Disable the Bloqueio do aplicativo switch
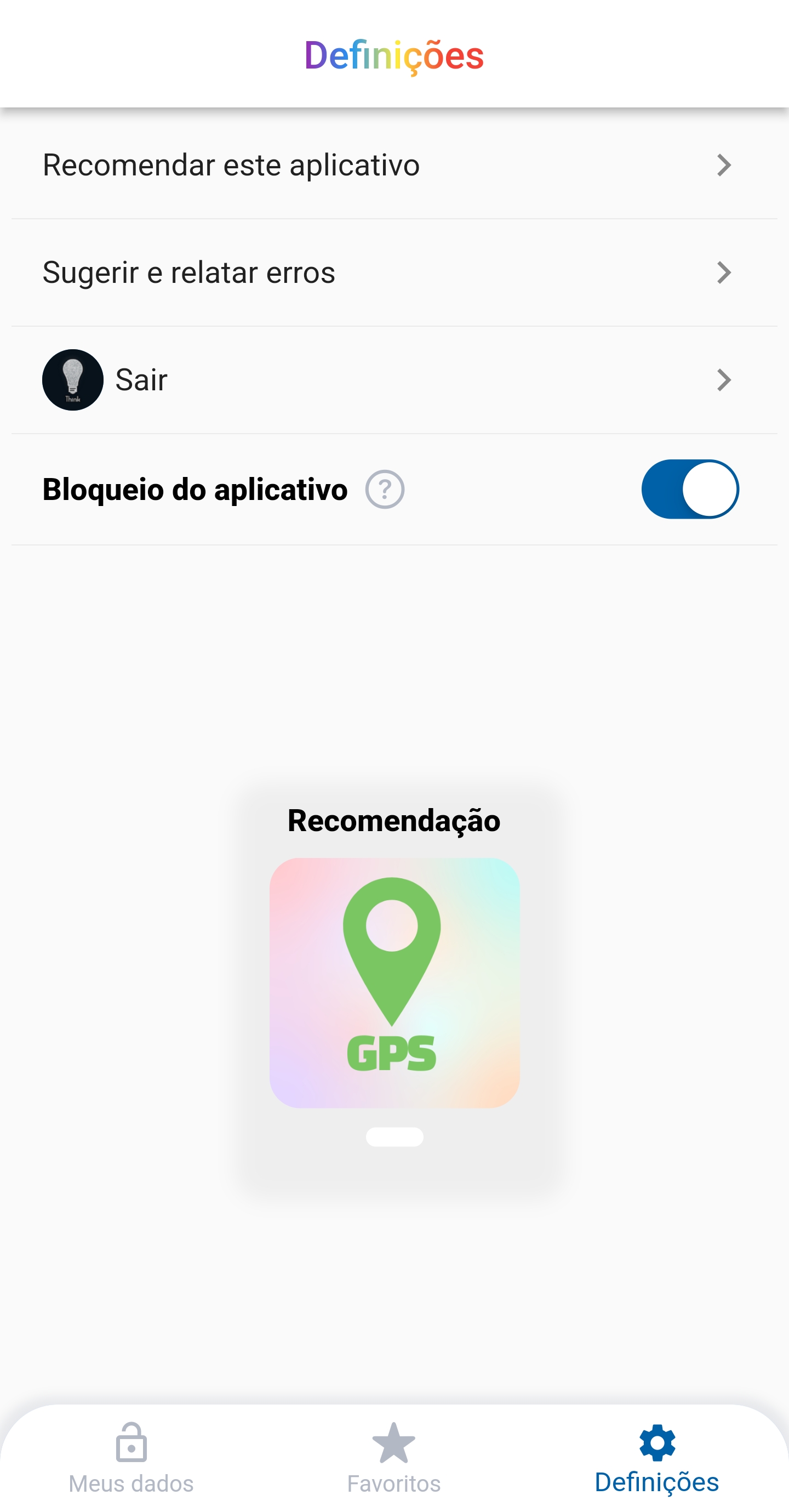789x1512 pixels. pos(689,490)
